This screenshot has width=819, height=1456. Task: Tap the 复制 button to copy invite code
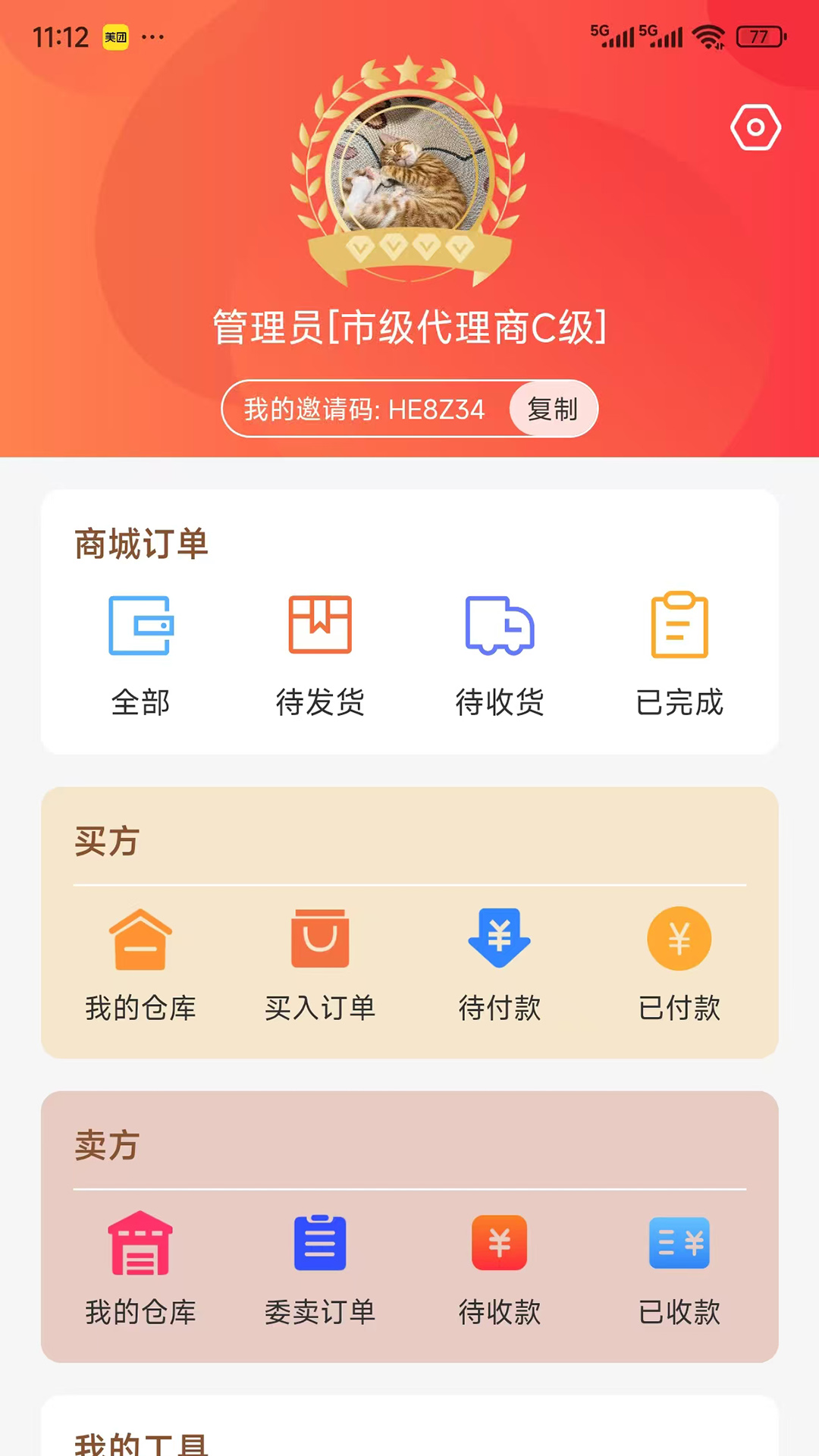coord(552,409)
